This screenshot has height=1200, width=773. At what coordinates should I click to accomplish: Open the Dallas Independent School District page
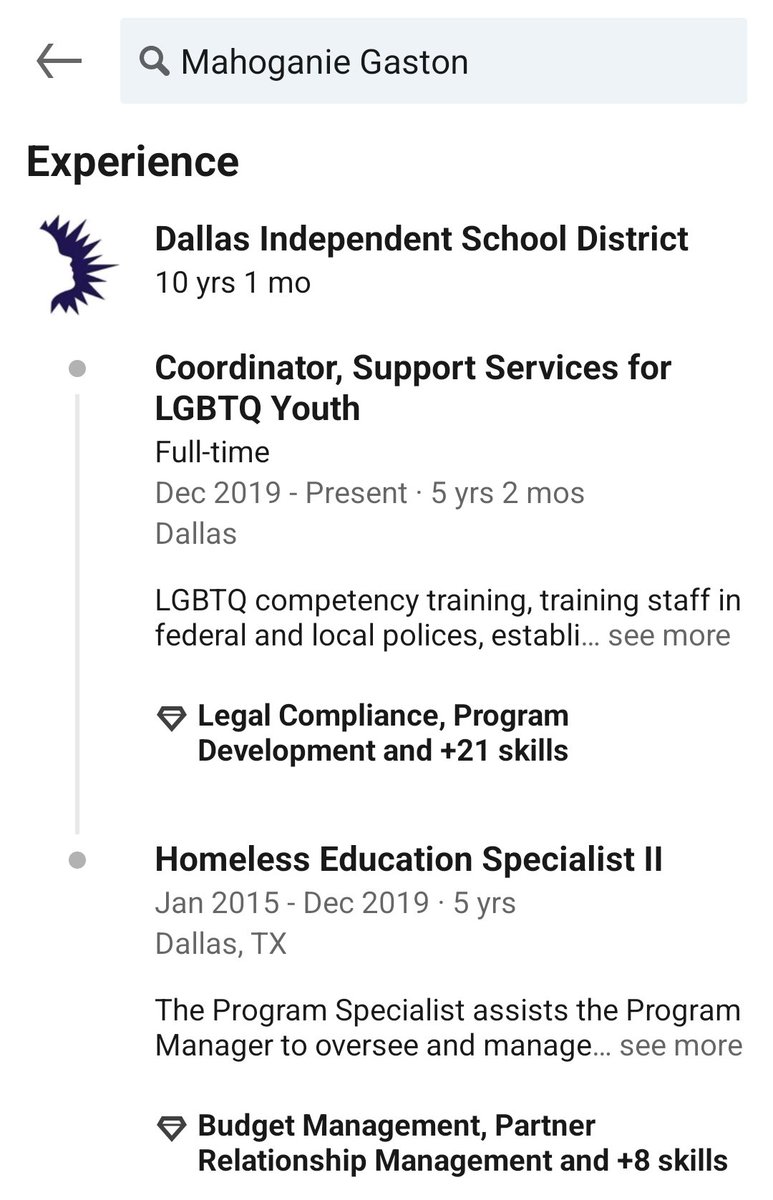[421, 240]
